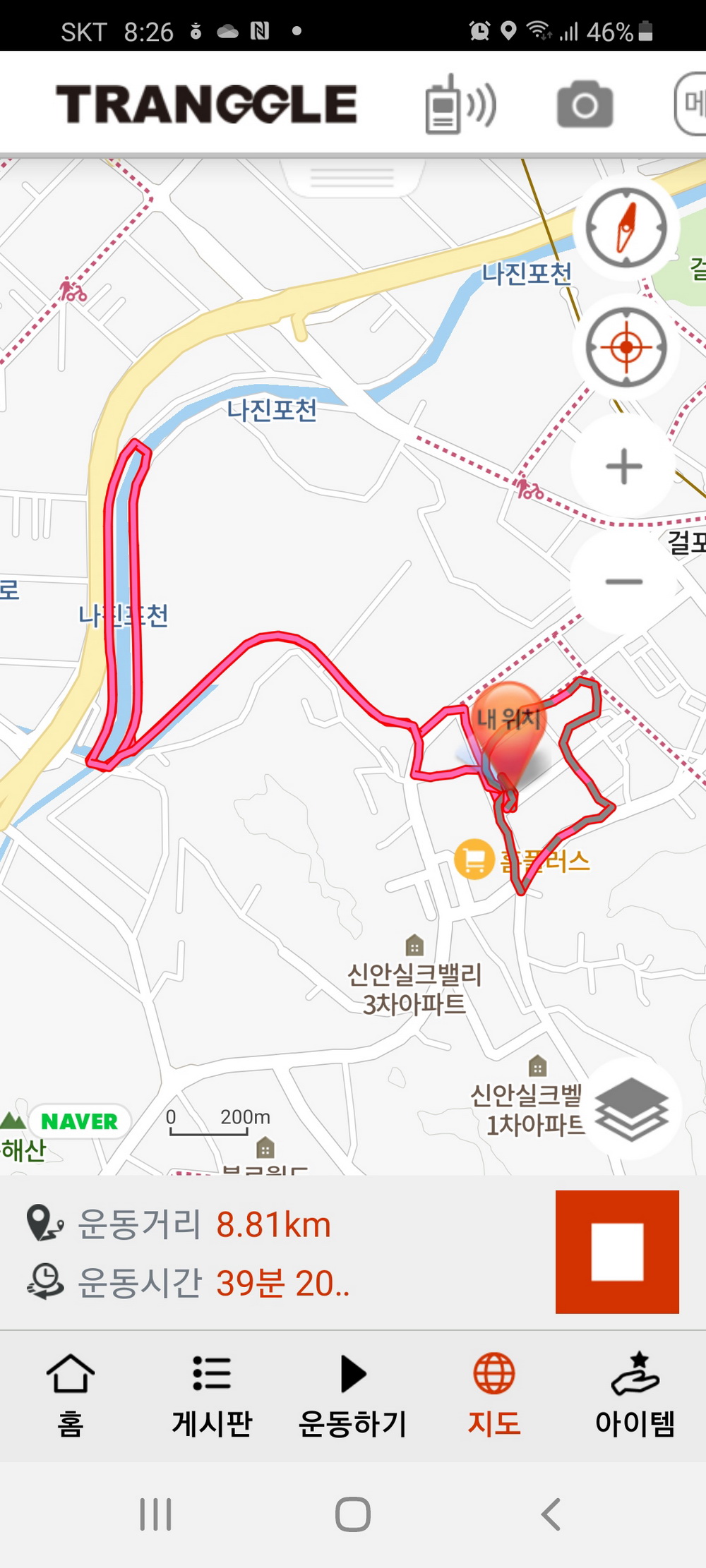Tap the partly visible button beside the camera
This screenshot has height=1568, width=706.
(x=692, y=104)
